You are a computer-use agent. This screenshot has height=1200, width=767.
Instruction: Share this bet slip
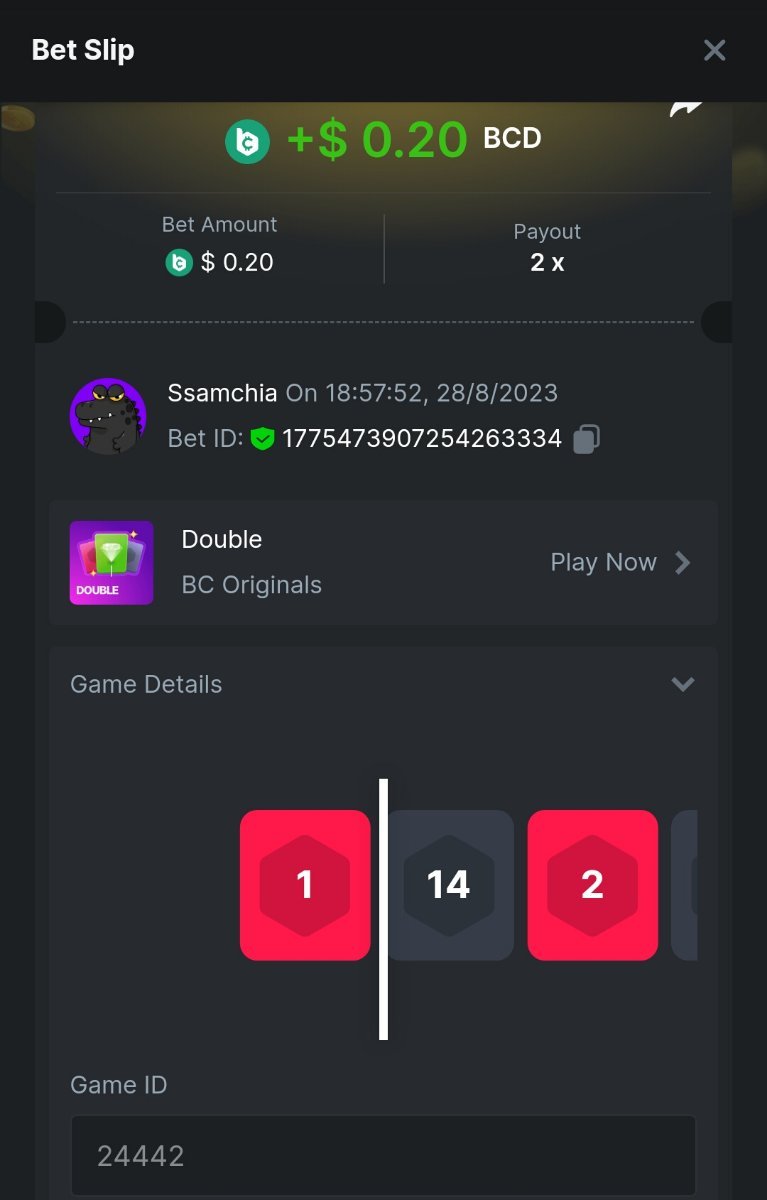coord(686,110)
